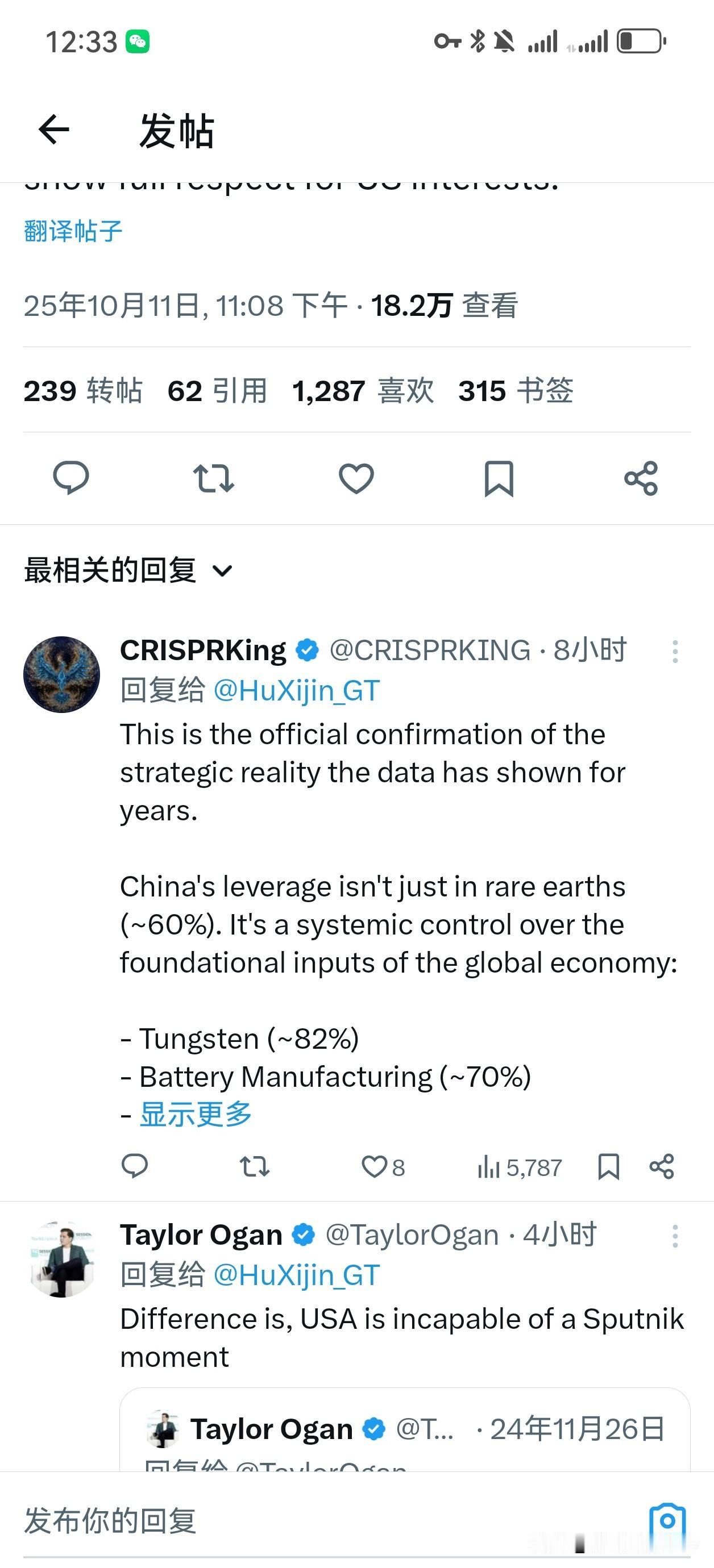Go back using the arrow icon
The image size is (714, 1568).
coord(53,130)
